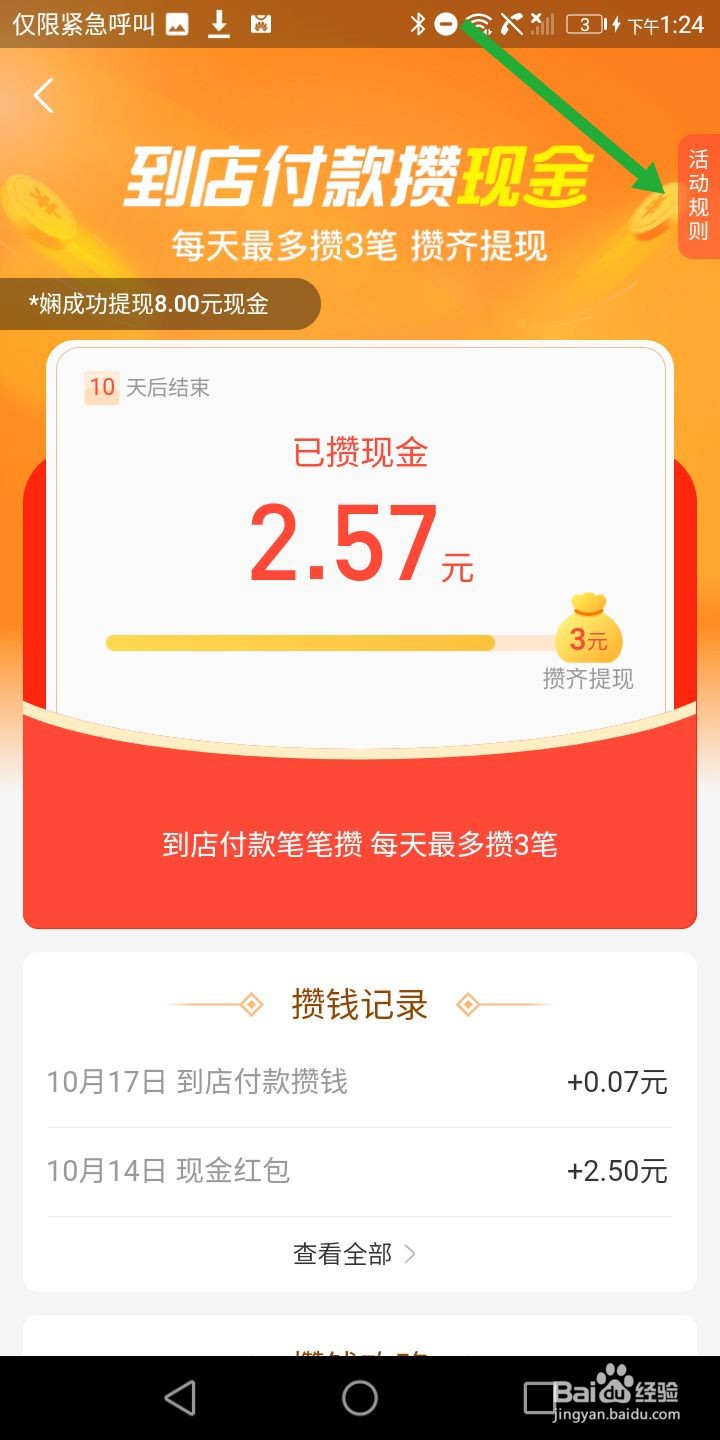Open the October 14 现金红包 record
Image resolution: width=720 pixels, height=1440 pixels.
pyautogui.click(x=358, y=1171)
